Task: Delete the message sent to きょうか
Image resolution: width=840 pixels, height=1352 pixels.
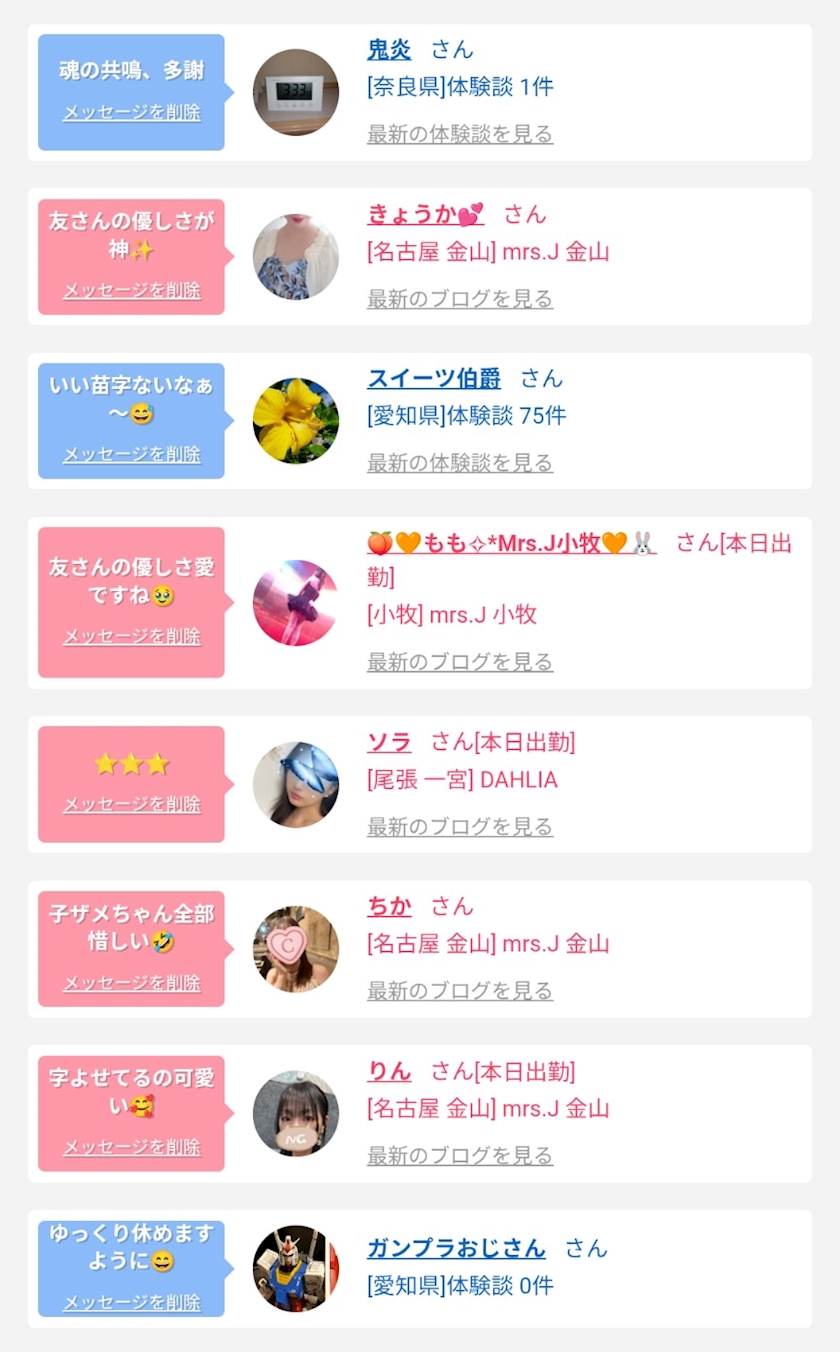Action: [x=132, y=291]
